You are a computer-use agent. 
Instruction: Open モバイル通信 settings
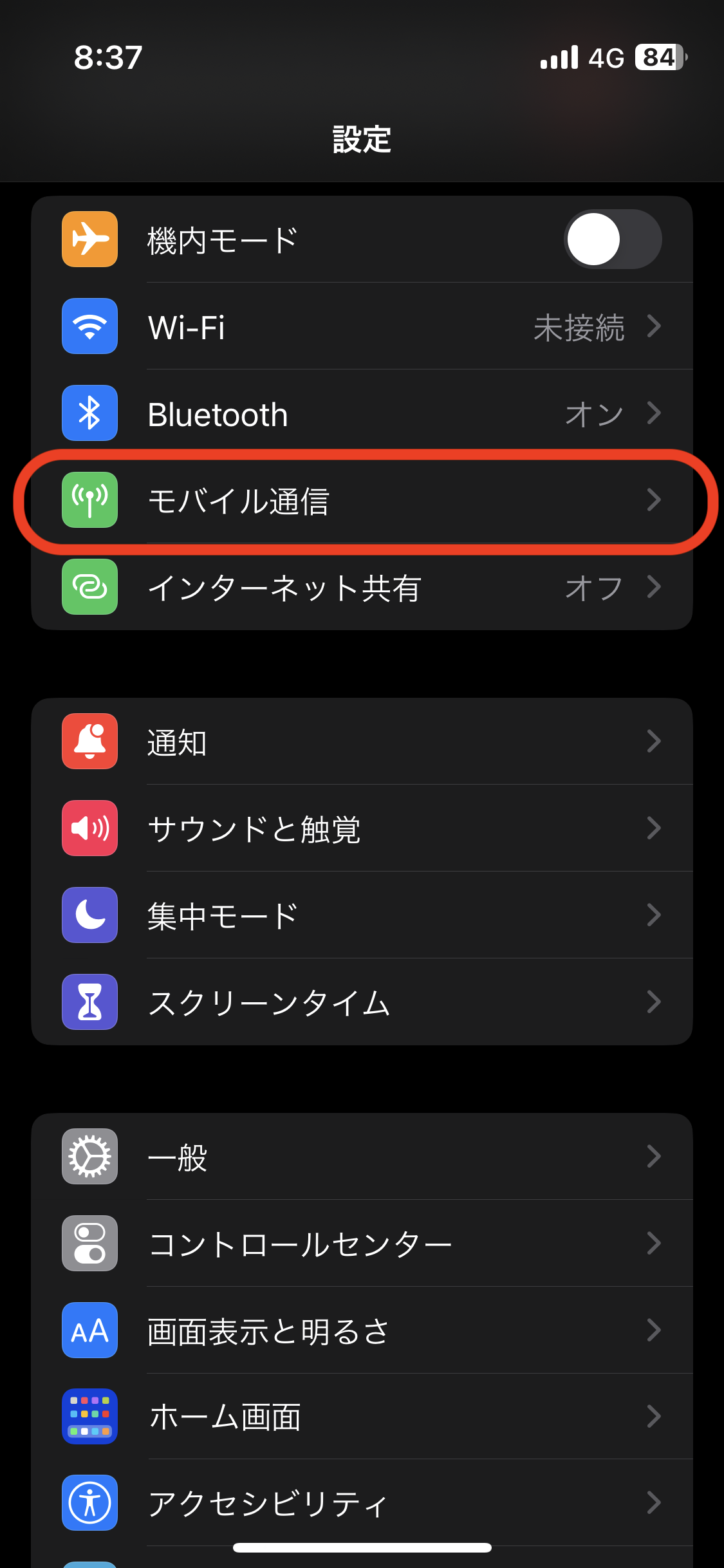(x=362, y=500)
